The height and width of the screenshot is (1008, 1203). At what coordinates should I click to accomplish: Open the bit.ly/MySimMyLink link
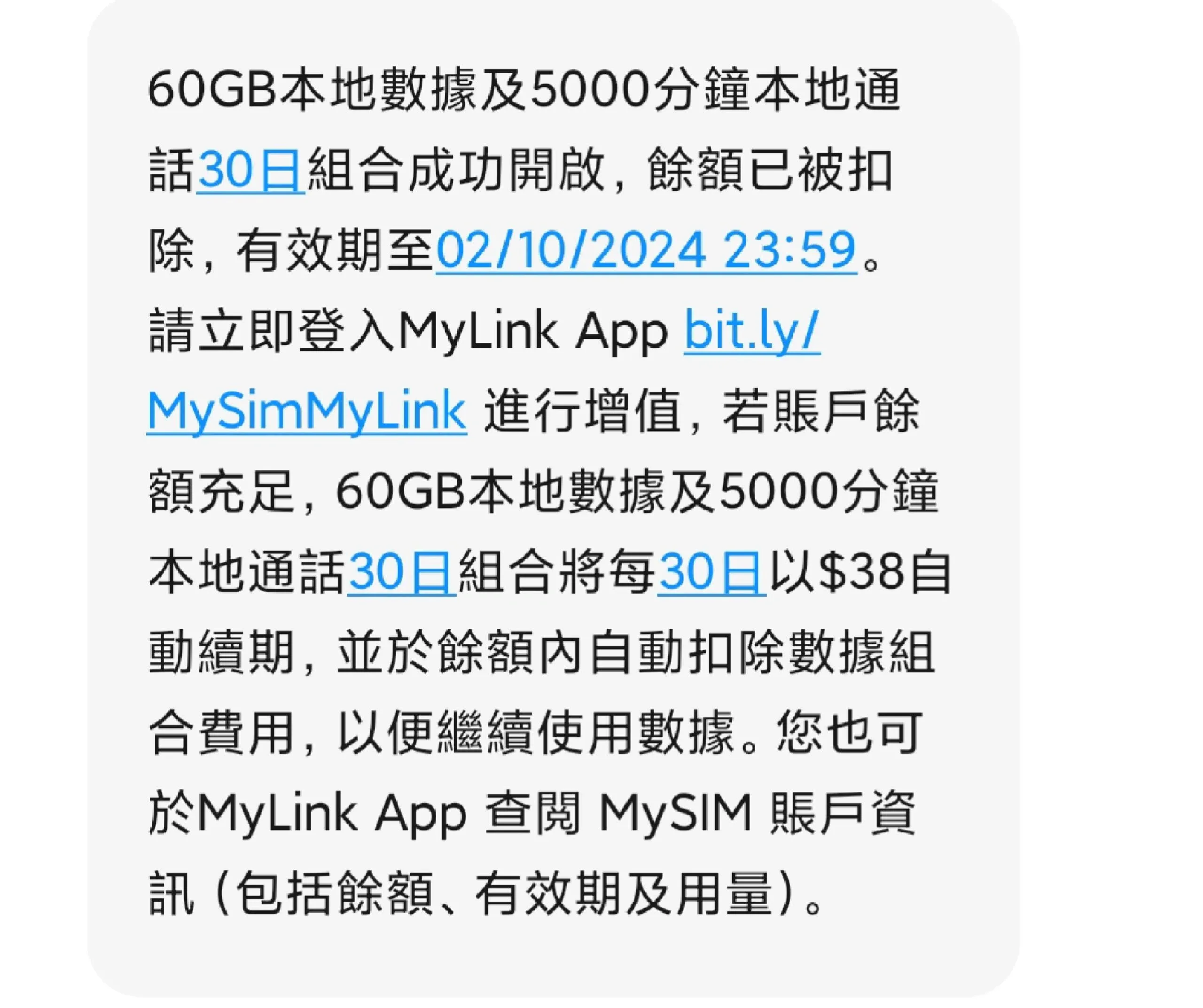click(307, 411)
